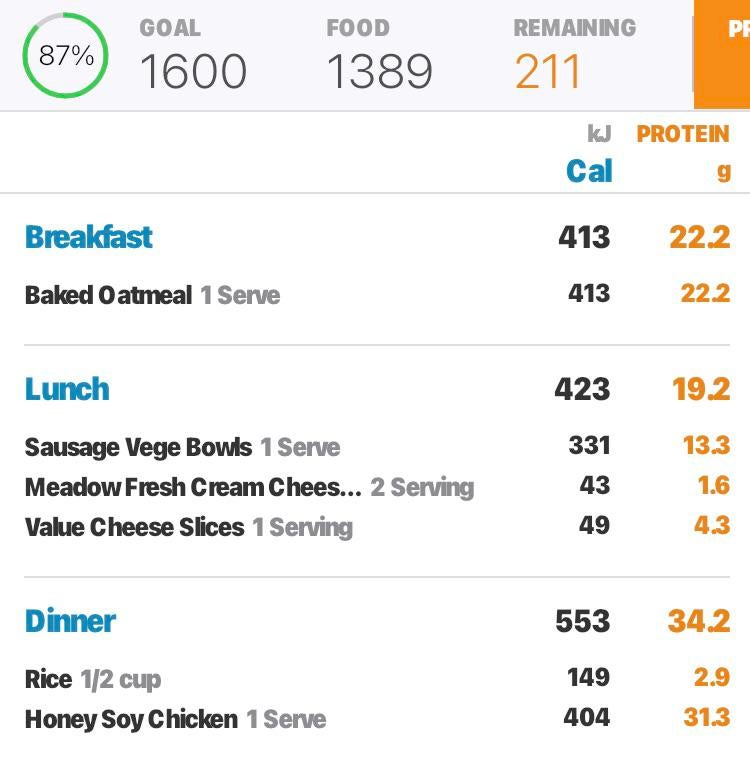Image resolution: width=750 pixels, height=765 pixels.
Task: Tap the Breakfast meal header
Action: click(89, 237)
